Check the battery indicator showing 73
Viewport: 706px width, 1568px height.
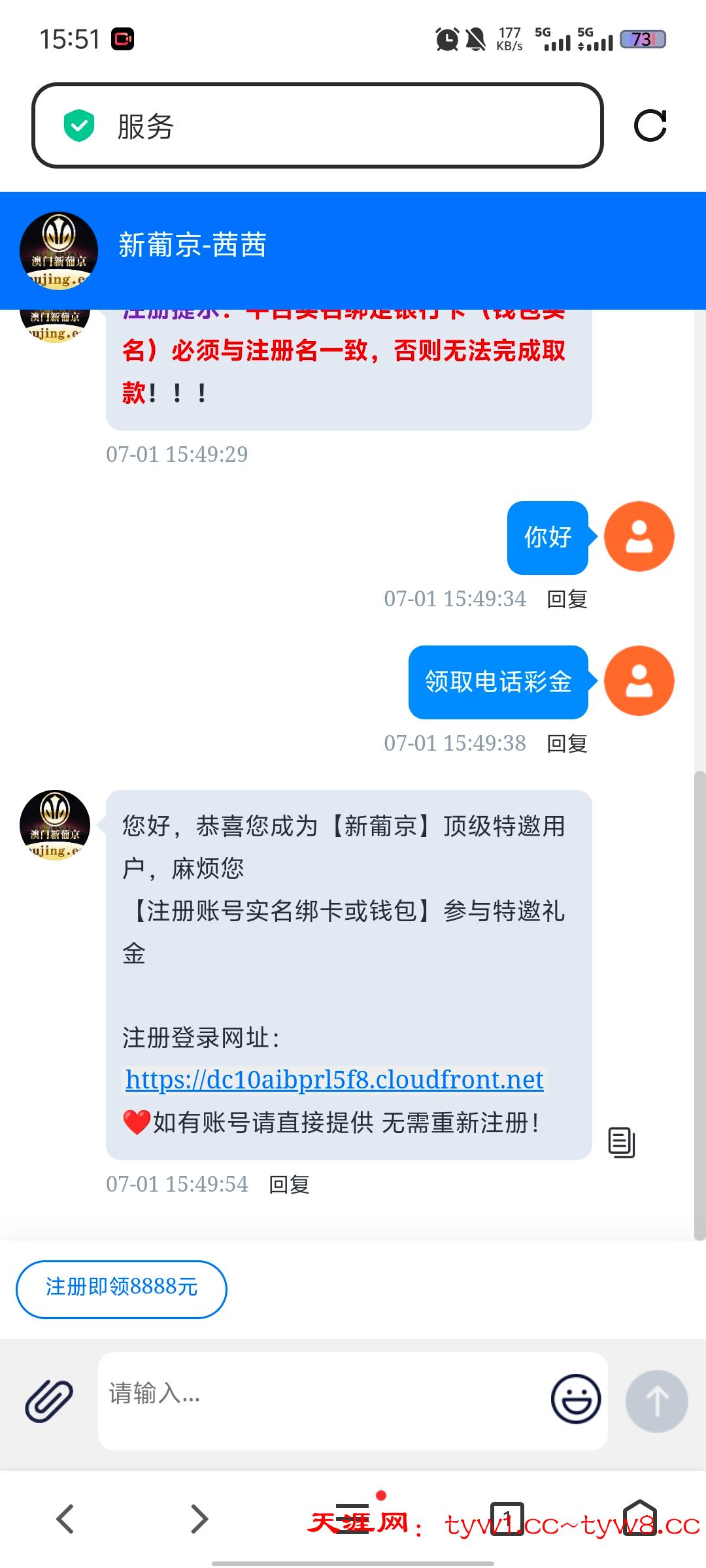click(x=643, y=41)
